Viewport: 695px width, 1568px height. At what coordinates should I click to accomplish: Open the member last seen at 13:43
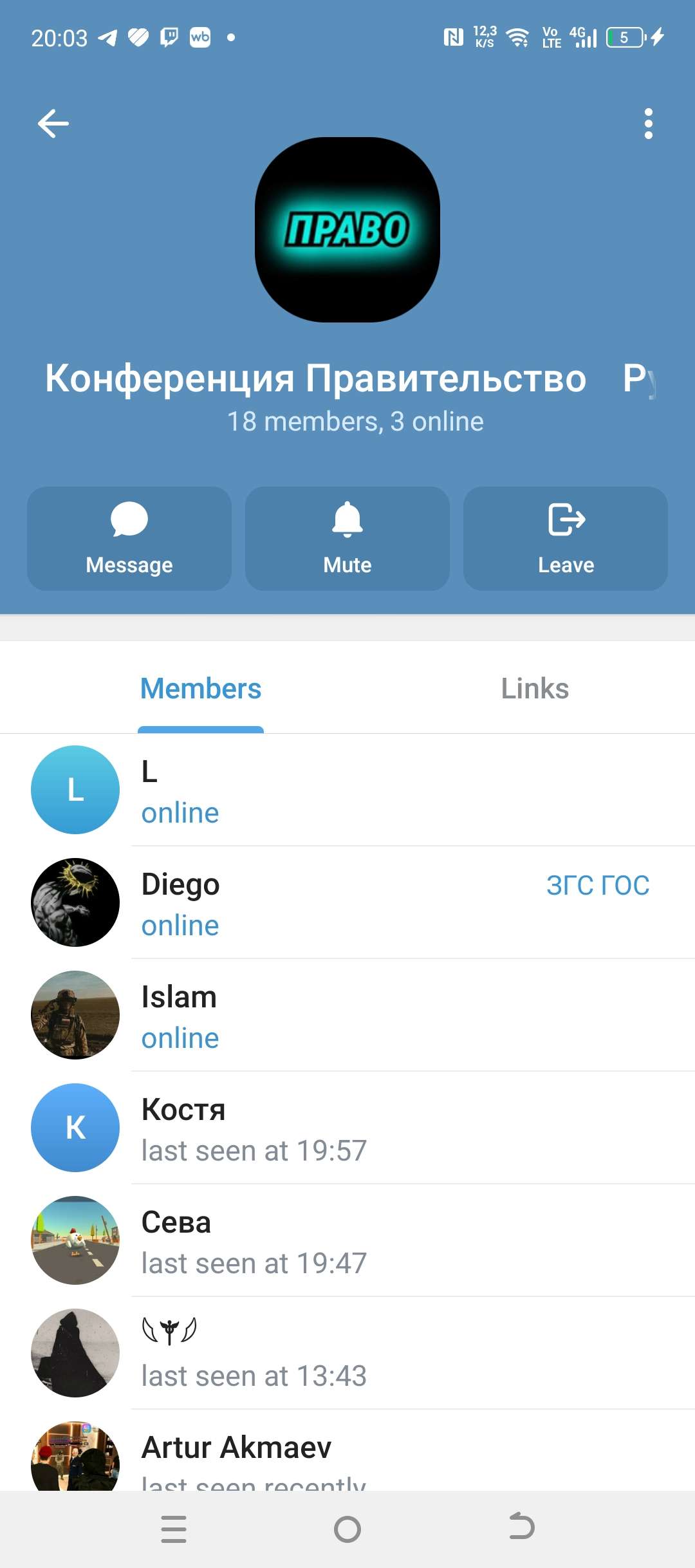[x=347, y=1354]
